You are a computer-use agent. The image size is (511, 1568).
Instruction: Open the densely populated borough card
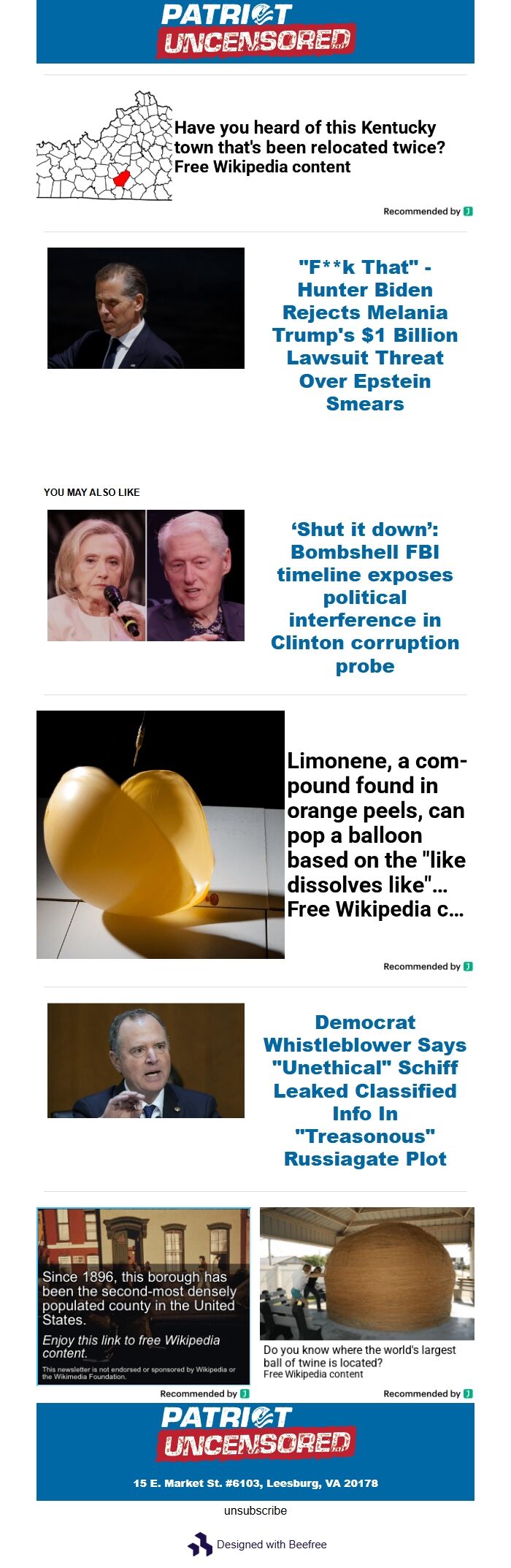coord(144,1296)
